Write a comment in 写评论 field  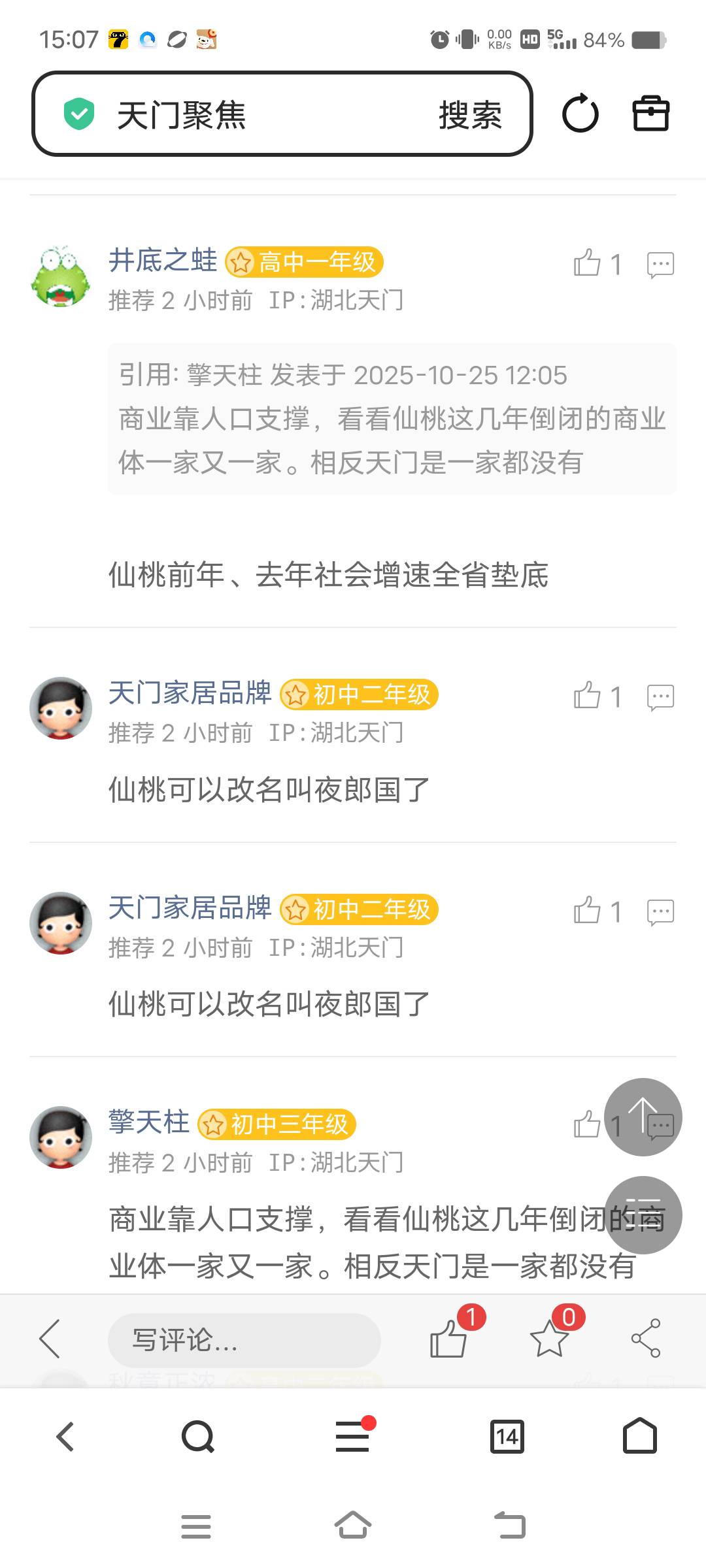tap(244, 1340)
